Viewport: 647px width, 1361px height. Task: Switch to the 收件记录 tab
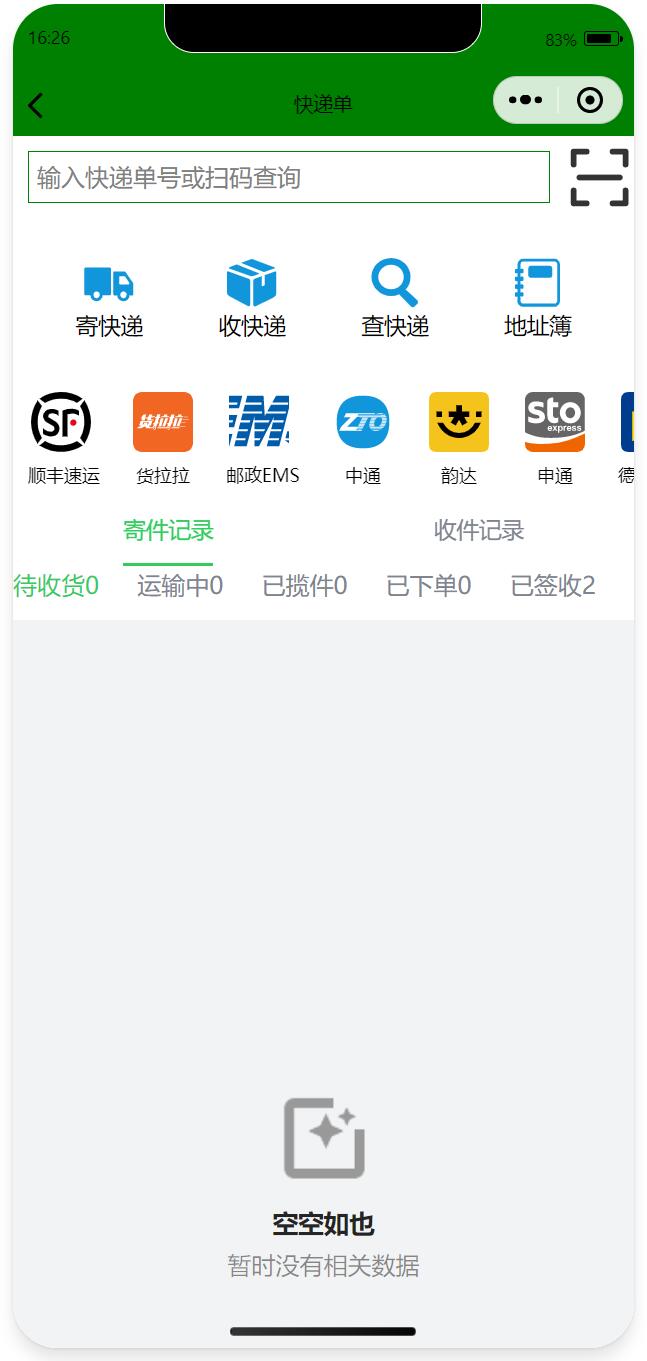(x=479, y=531)
